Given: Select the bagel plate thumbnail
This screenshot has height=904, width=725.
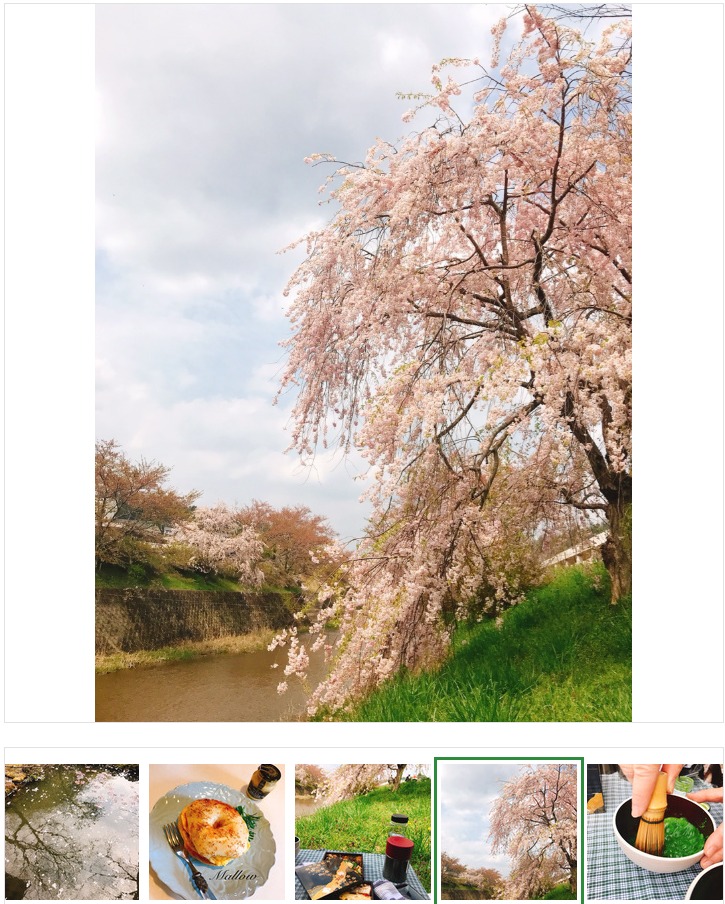Looking at the screenshot, I should [217, 832].
